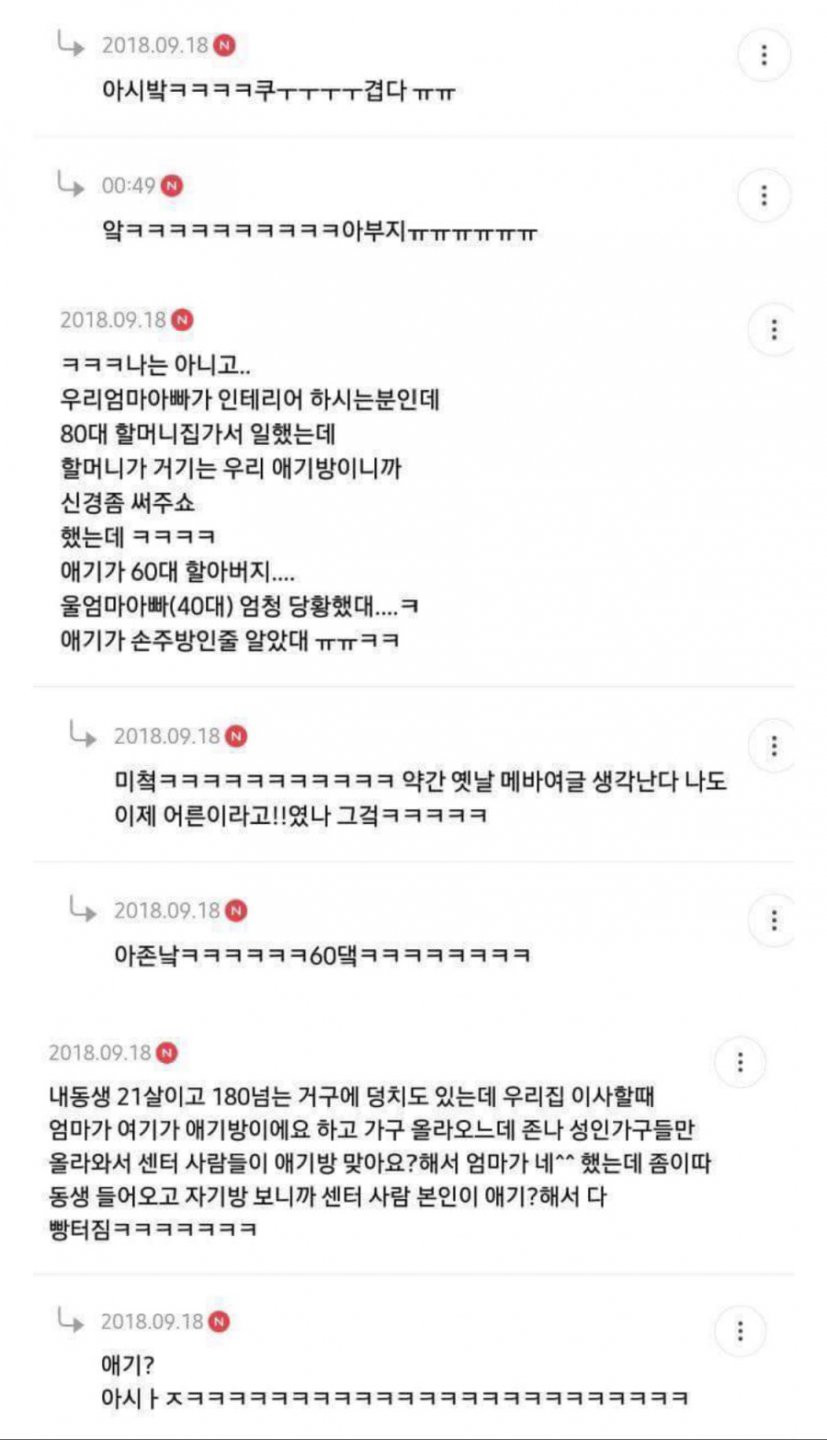Open three-dot menu for the 메바여글 생각난다 reply

point(773,746)
